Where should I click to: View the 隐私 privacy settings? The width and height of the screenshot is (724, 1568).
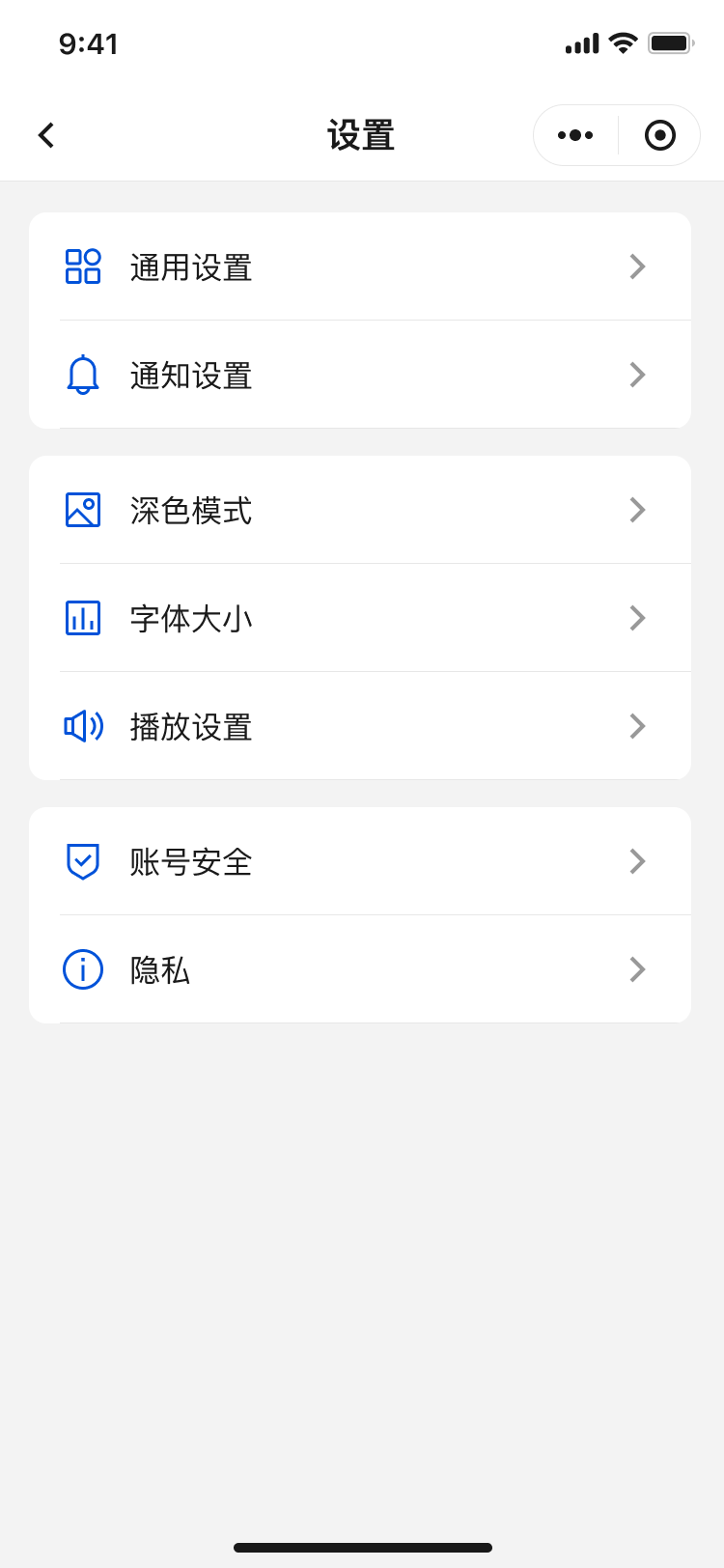coord(360,969)
